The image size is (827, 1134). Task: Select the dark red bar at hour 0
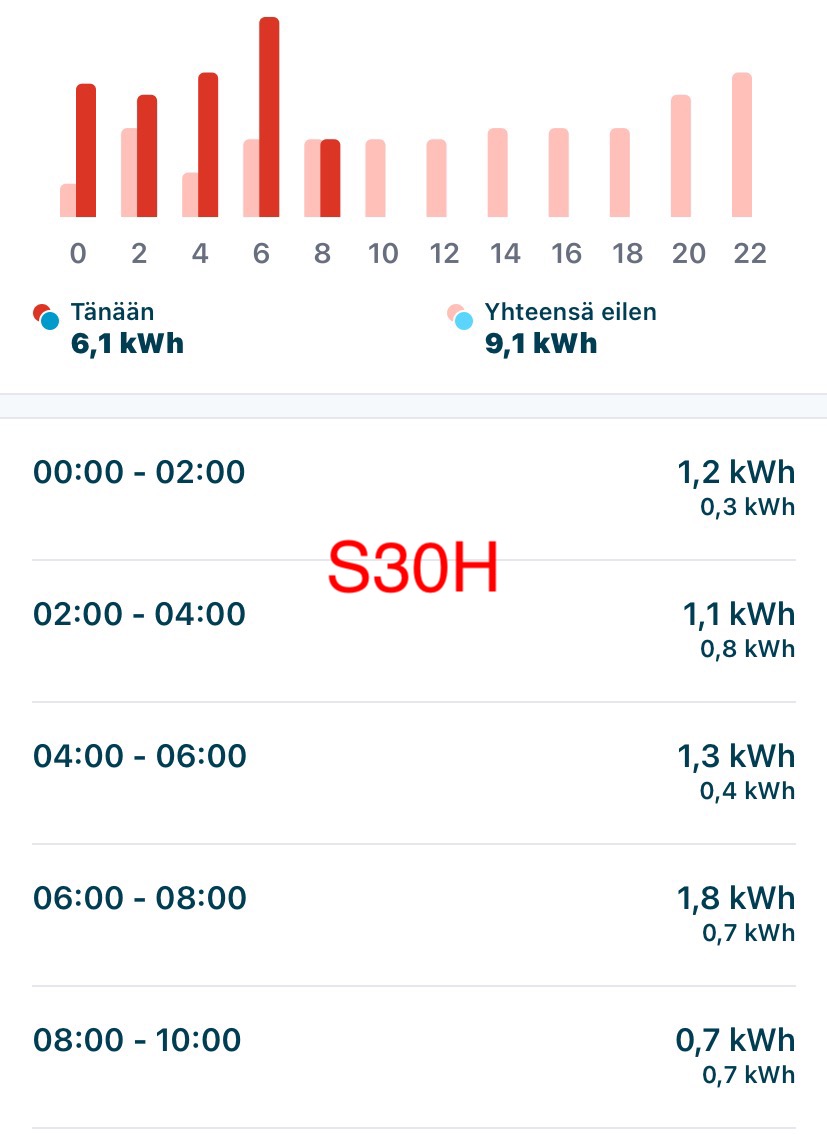[x=86, y=150]
